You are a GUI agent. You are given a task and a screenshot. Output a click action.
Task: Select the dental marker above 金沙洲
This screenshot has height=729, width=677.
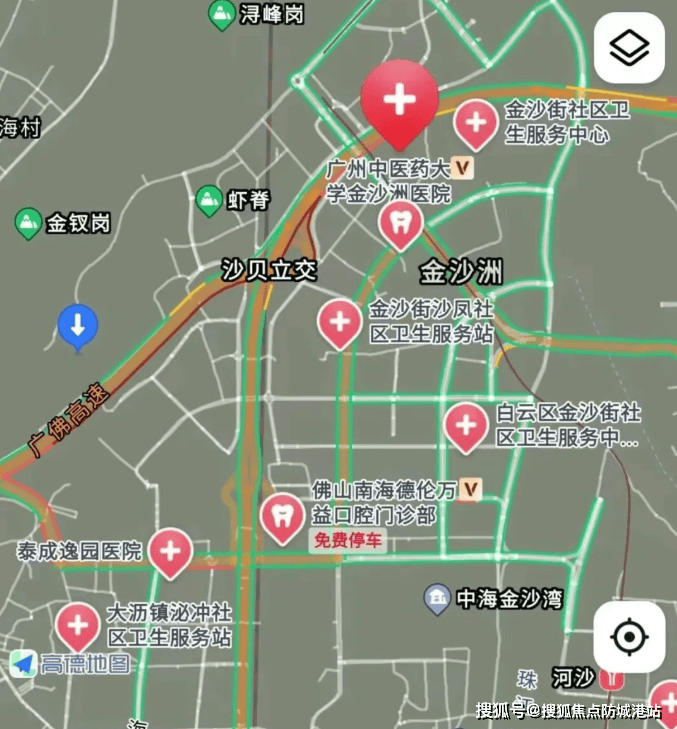(400, 224)
